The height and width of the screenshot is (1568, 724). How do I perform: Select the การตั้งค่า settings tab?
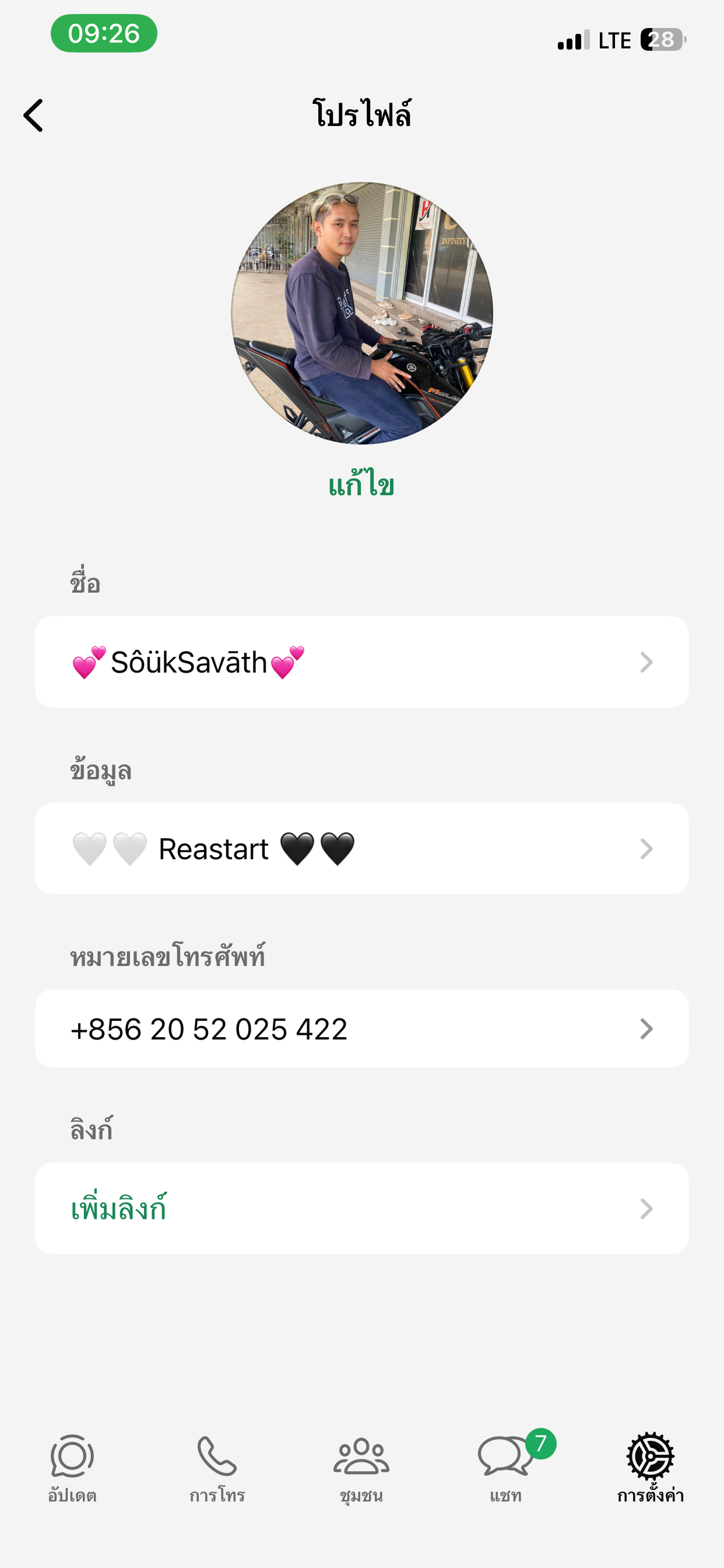tap(651, 1468)
